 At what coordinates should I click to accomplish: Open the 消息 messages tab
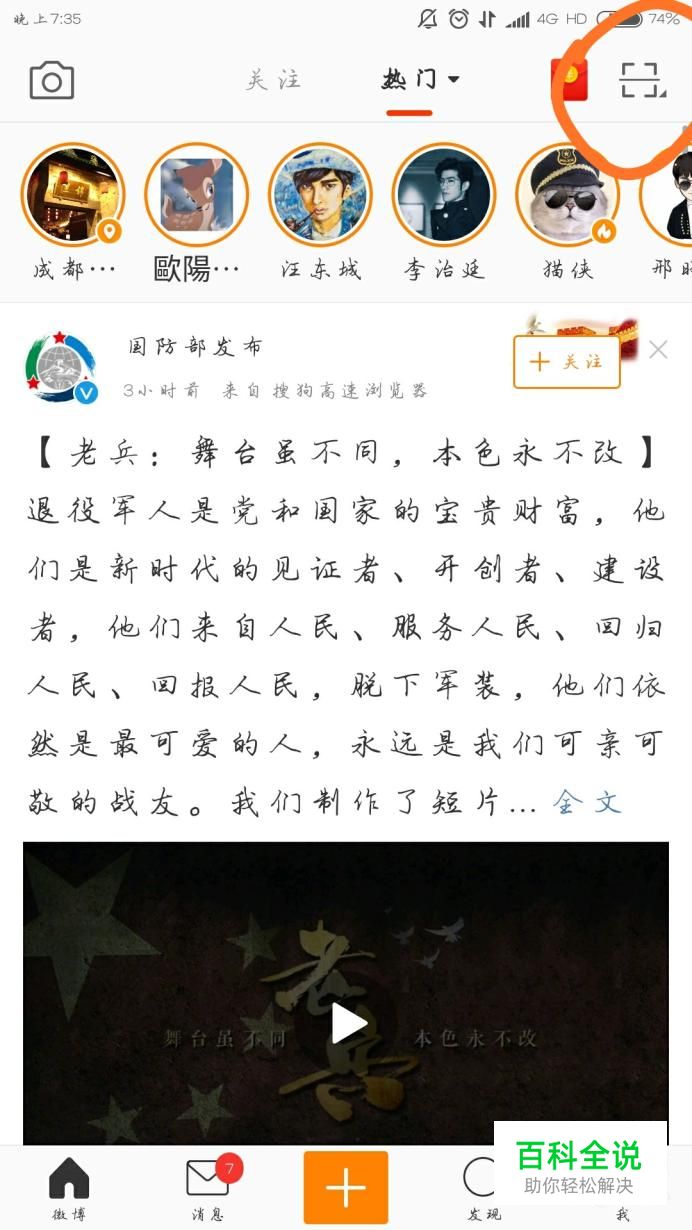point(208,1187)
